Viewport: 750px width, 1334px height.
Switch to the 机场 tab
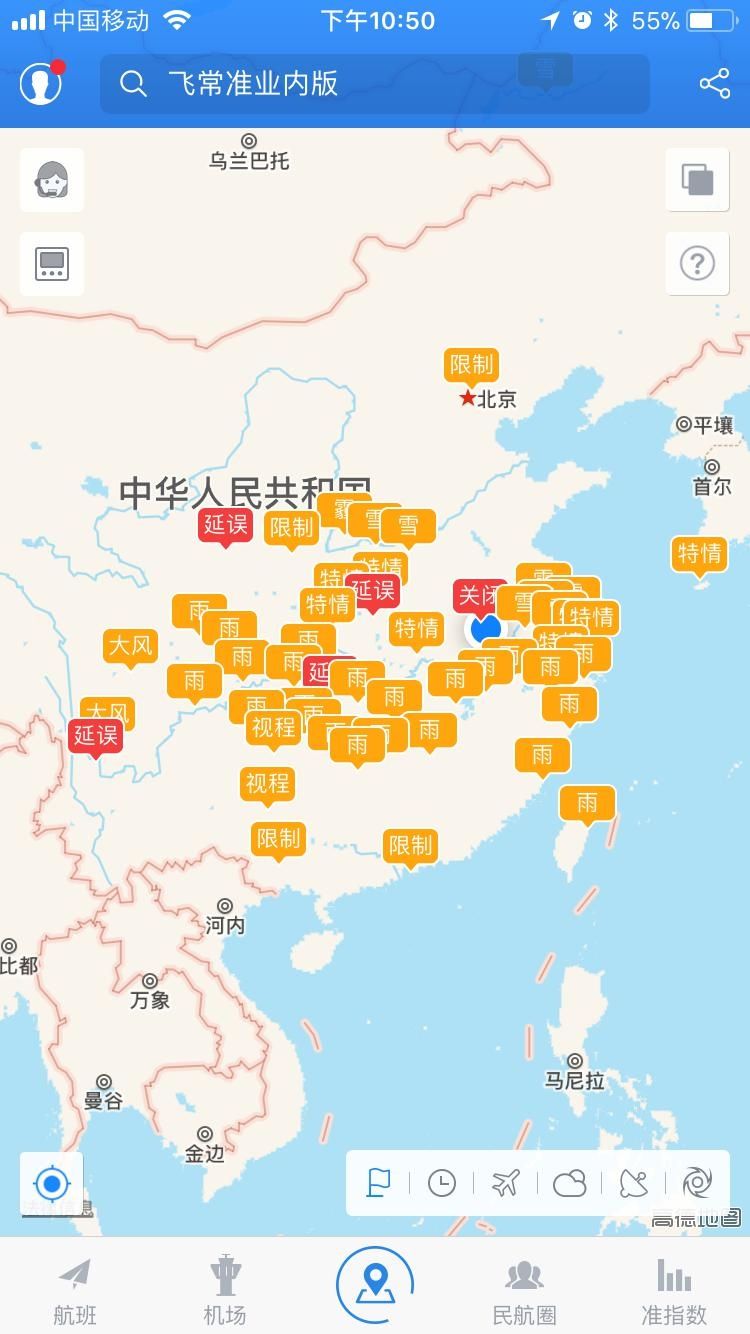[225, 1290]
